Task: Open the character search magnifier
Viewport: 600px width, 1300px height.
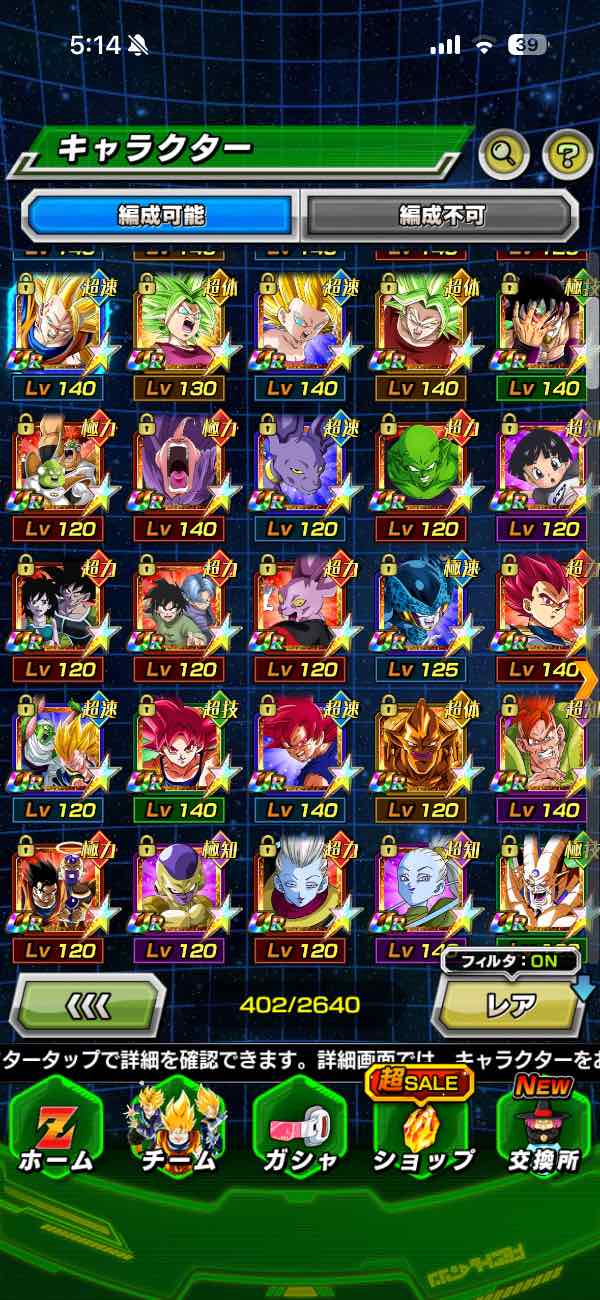Action: [504, 154]
